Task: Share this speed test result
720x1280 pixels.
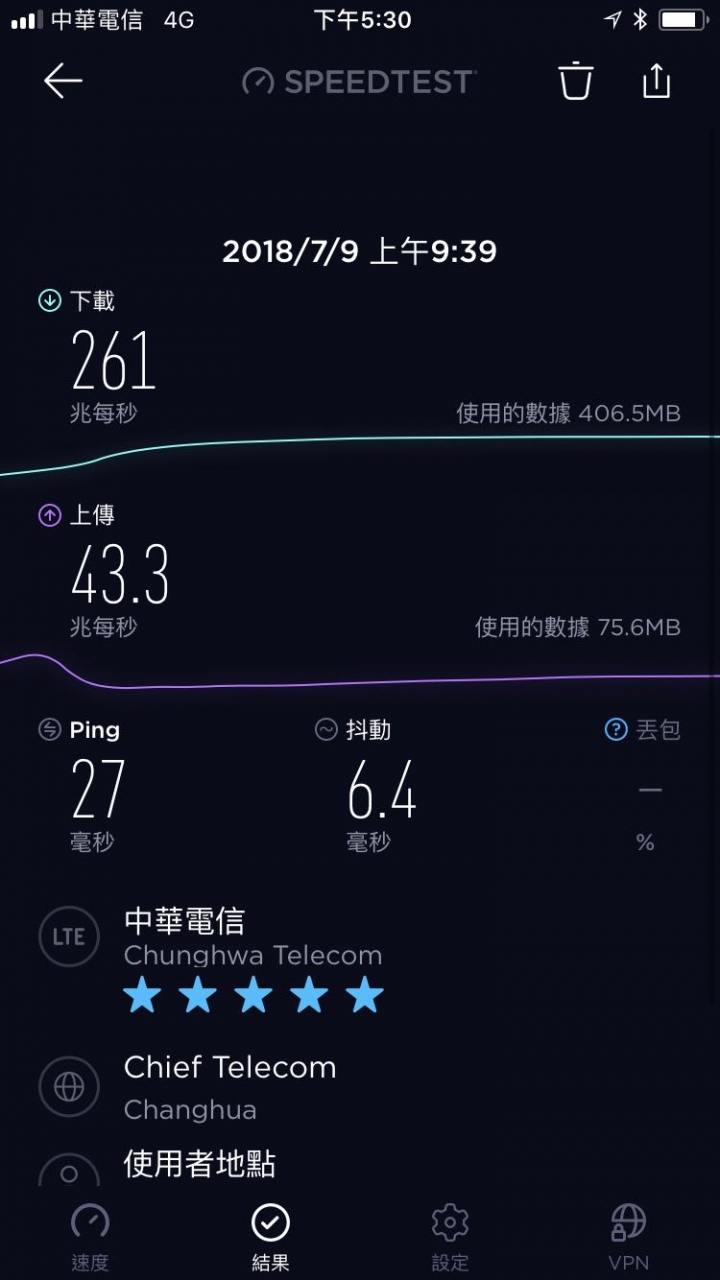Action: [656, 80]
